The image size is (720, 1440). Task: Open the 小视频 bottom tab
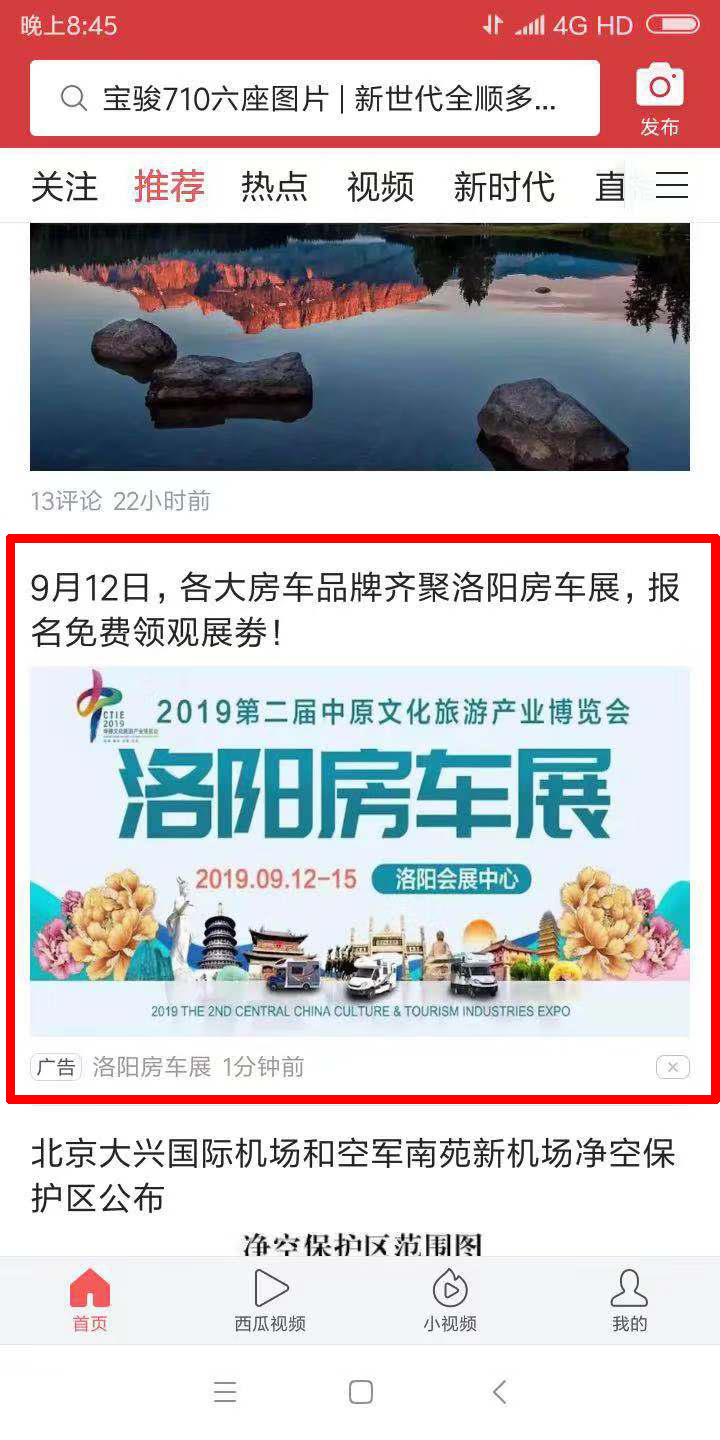click(450, 1301)
